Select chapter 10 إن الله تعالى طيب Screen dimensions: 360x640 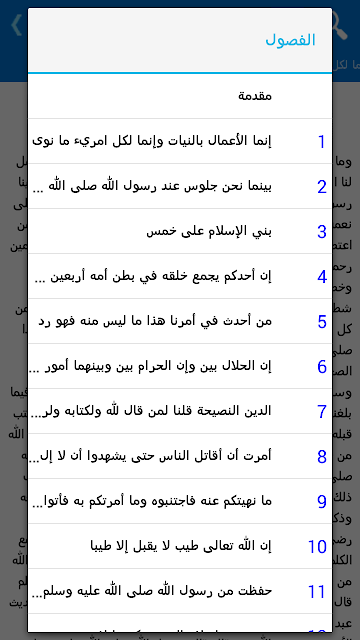pyautogui.click(x=180, y=546)
